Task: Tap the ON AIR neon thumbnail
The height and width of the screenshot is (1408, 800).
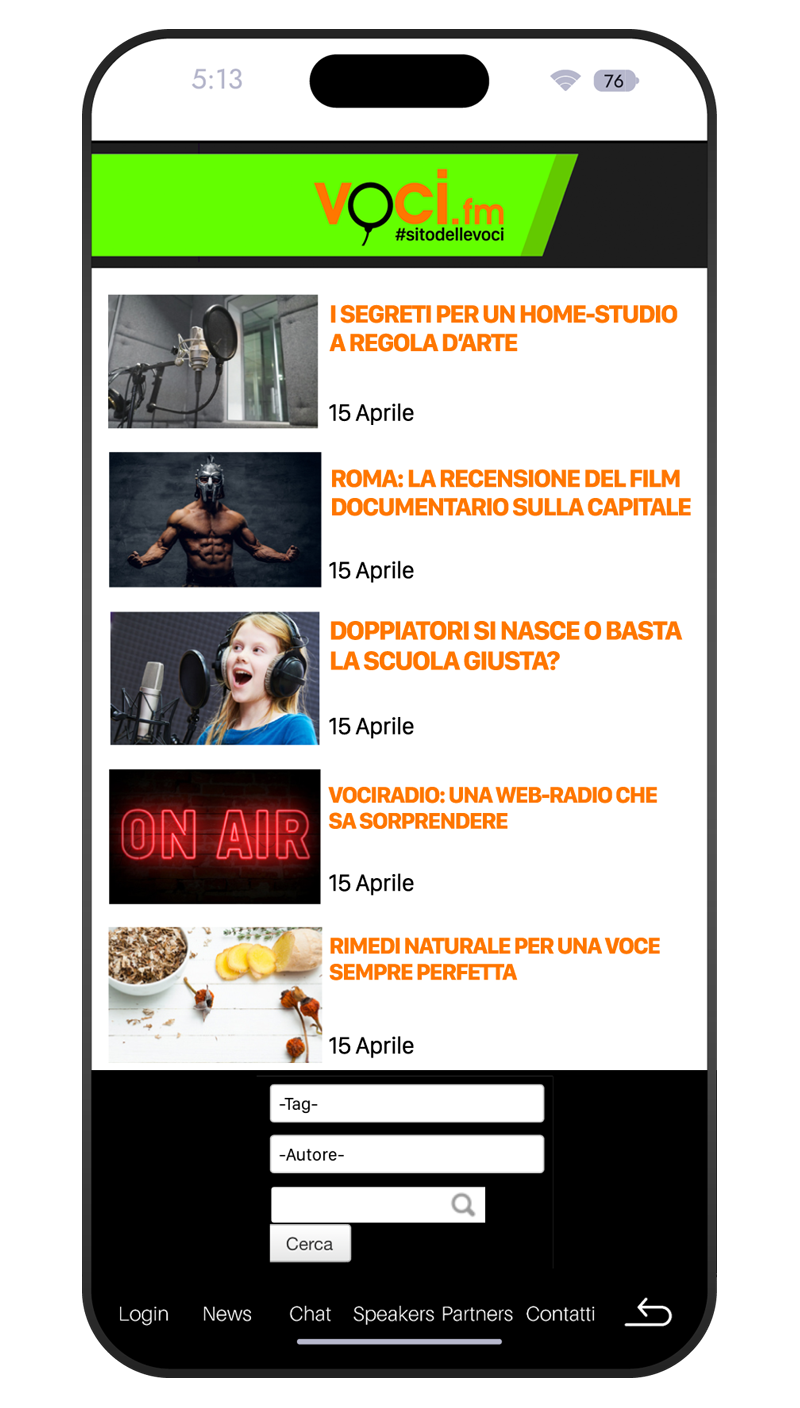Action: pos(215,836)
